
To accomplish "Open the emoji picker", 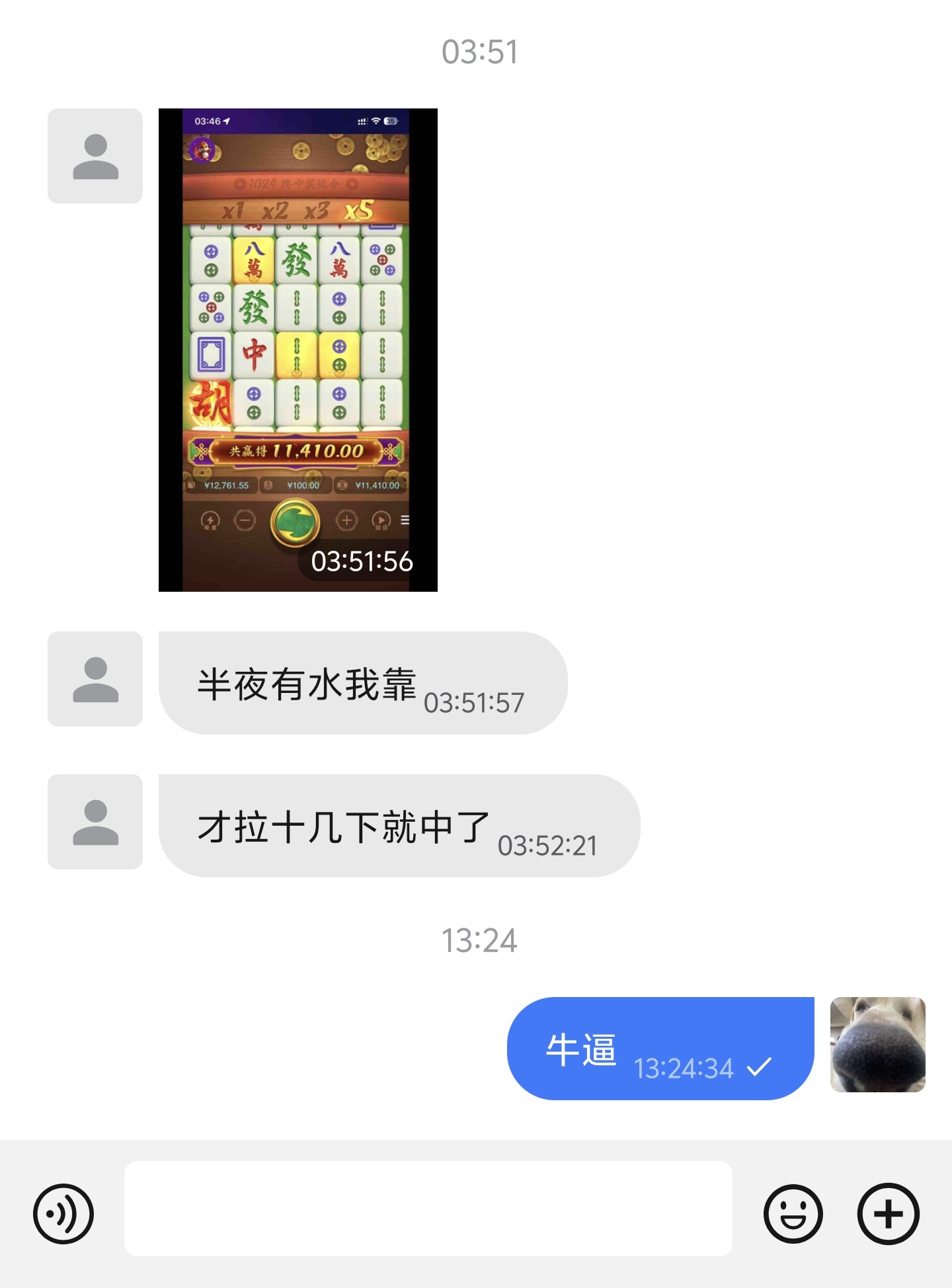I will tap(793, 1213).
